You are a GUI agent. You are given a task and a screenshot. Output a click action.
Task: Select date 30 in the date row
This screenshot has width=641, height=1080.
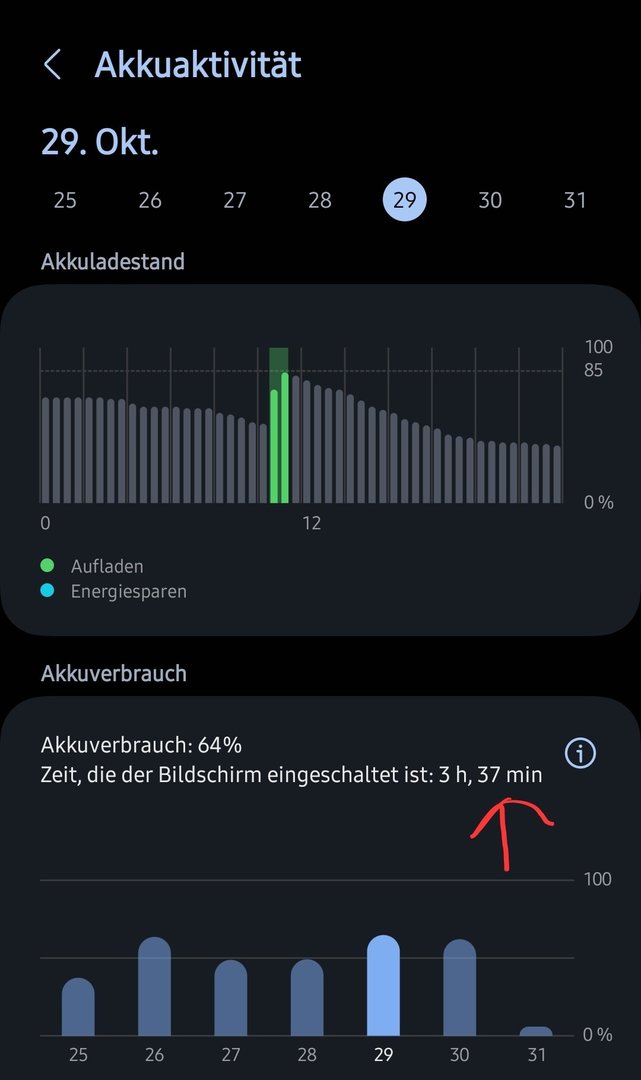tap(490, 200)
